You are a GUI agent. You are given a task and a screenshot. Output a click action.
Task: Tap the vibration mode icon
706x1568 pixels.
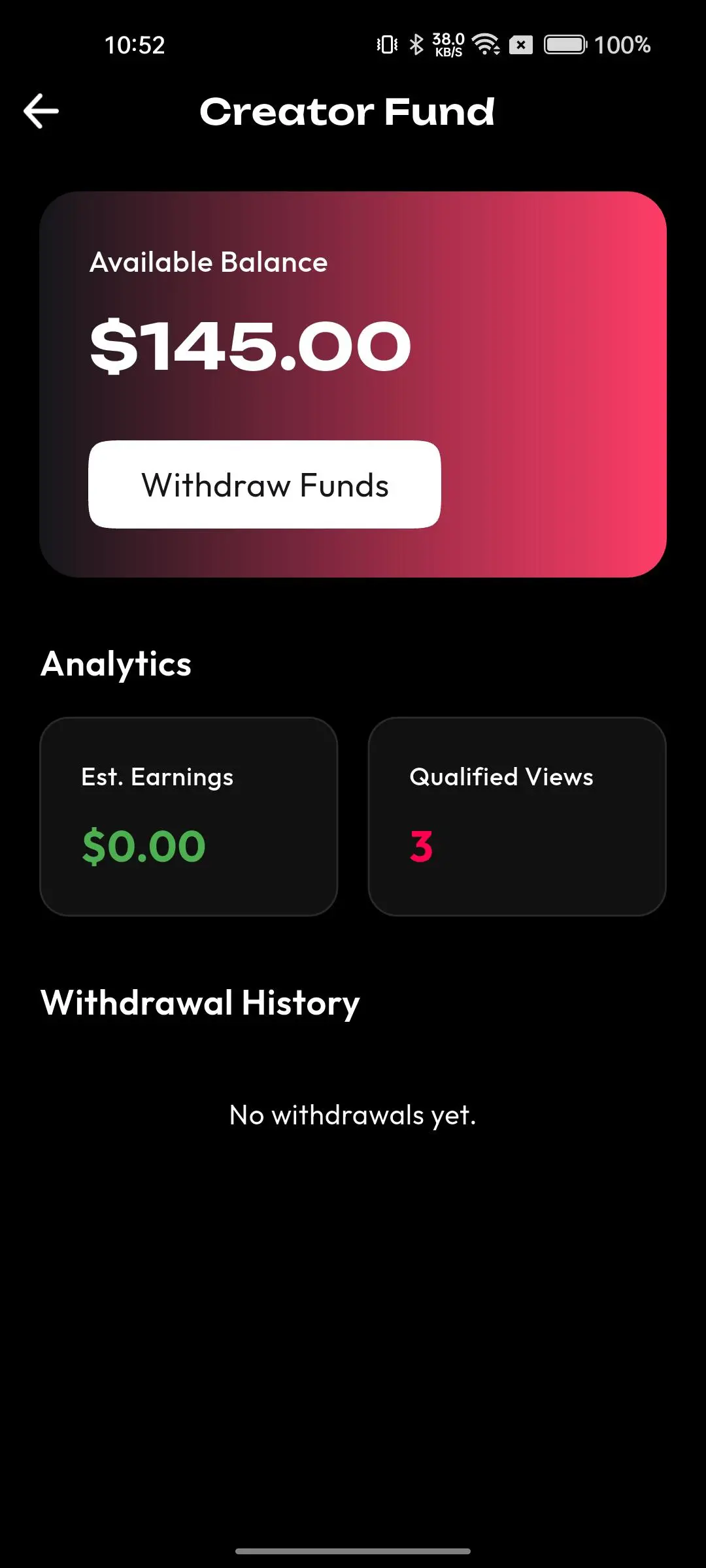386,44
